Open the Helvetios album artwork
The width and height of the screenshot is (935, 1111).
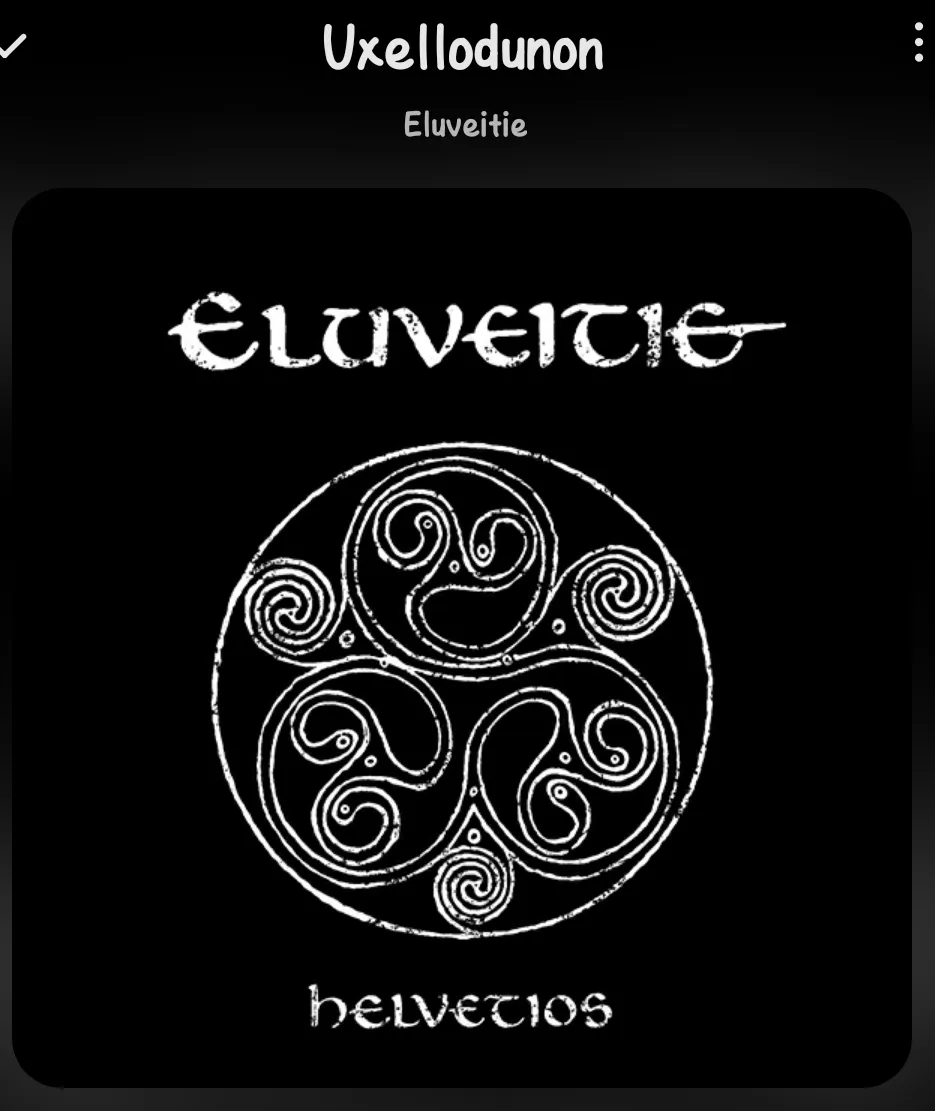[462, 638]
